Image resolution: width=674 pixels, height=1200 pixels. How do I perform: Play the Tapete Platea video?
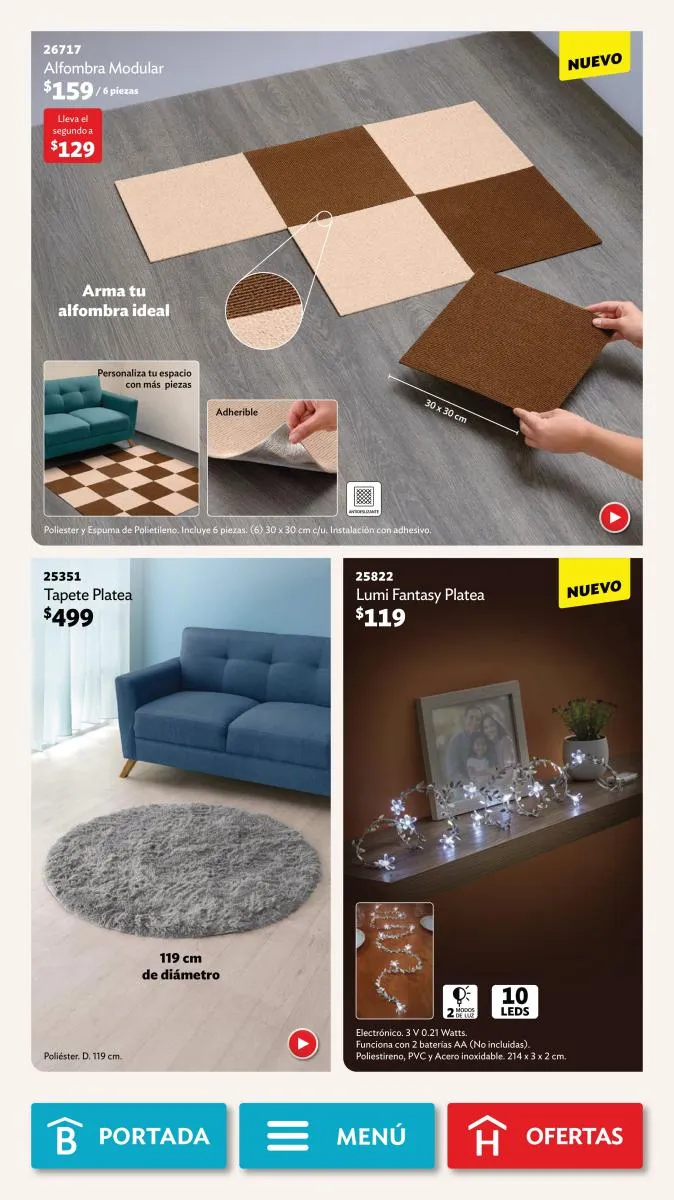coord(302,1044)
